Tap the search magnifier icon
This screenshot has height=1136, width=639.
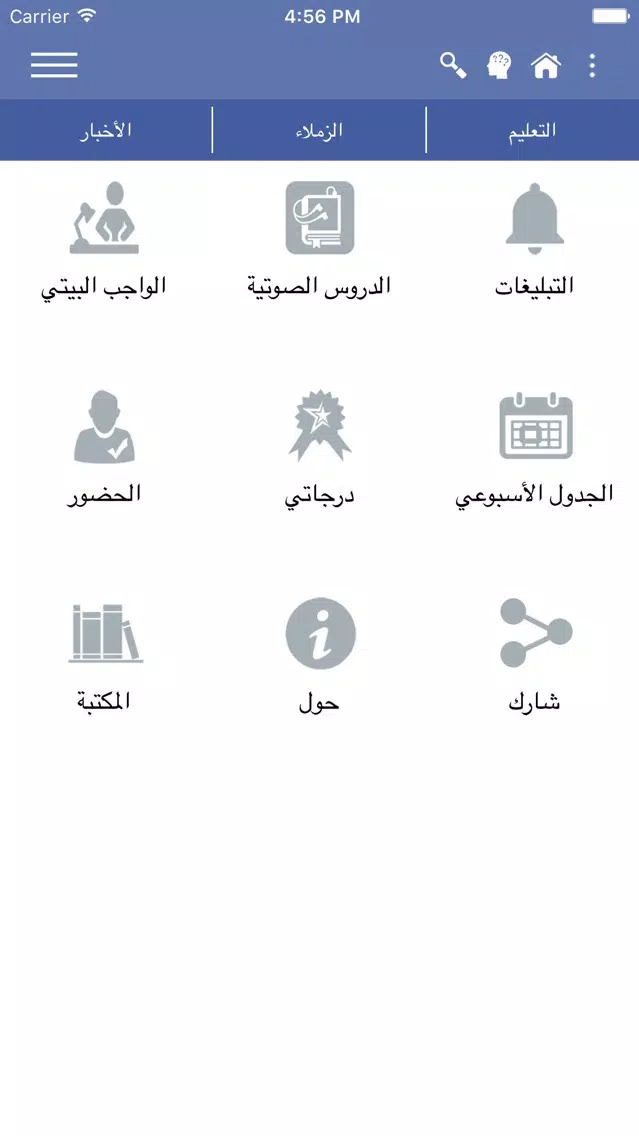(453, 65)
